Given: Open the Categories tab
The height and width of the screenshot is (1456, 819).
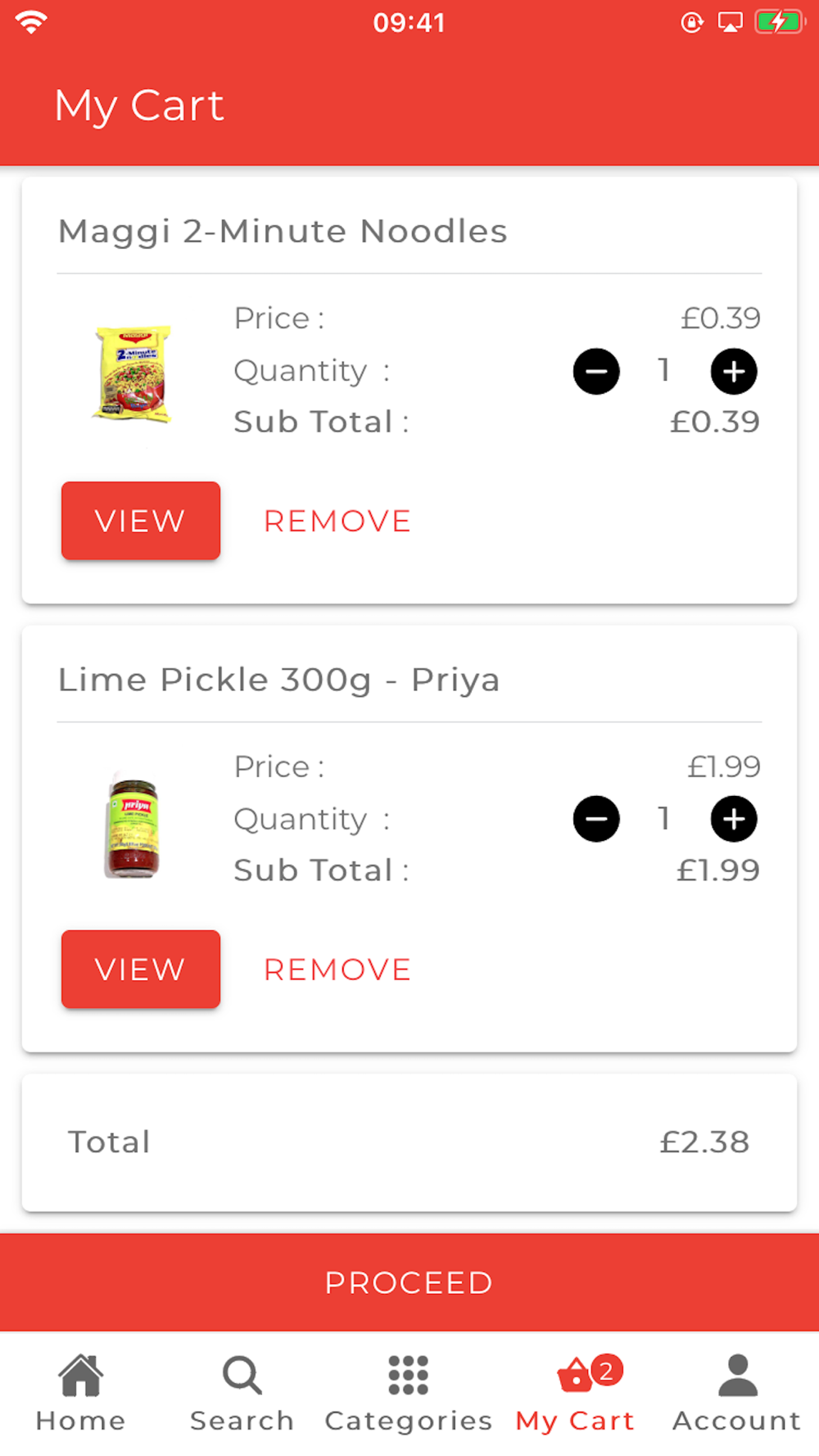Looking at the screenshot, I should [409, 1394].
